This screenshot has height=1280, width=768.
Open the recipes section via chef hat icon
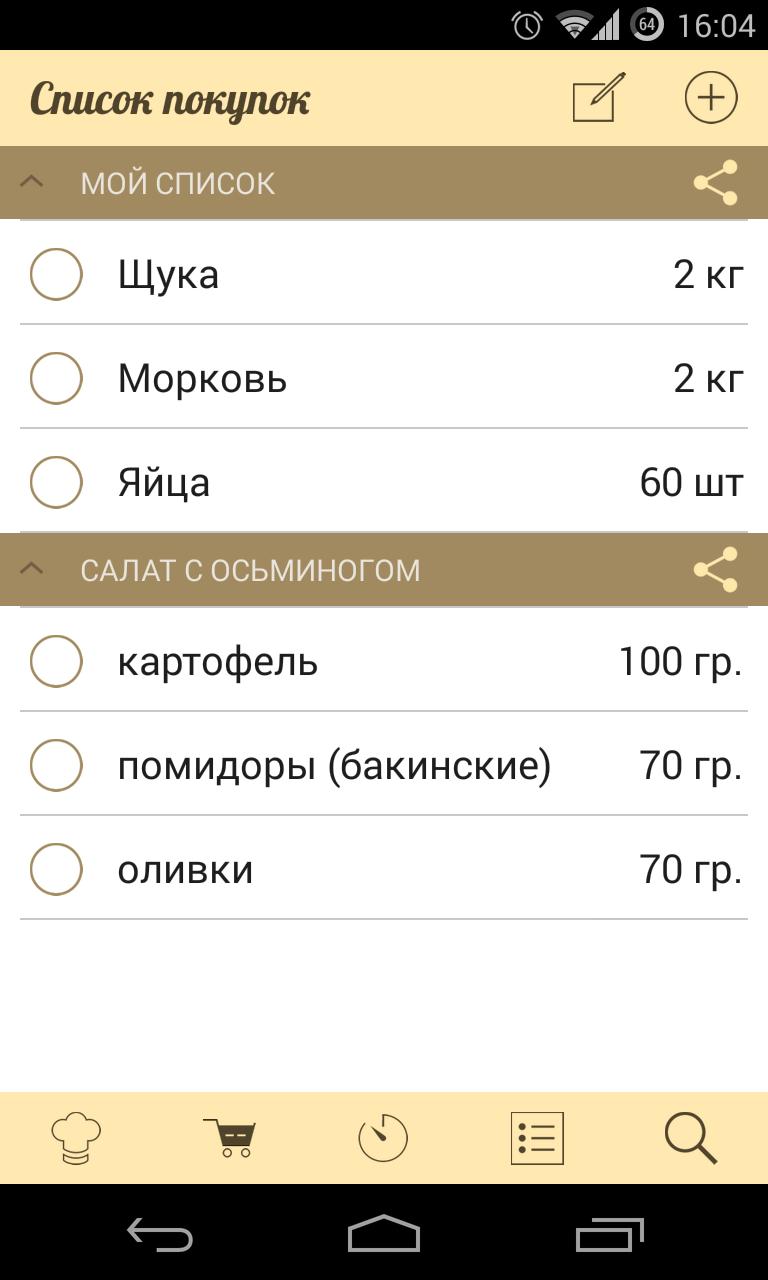(77, 1137)
